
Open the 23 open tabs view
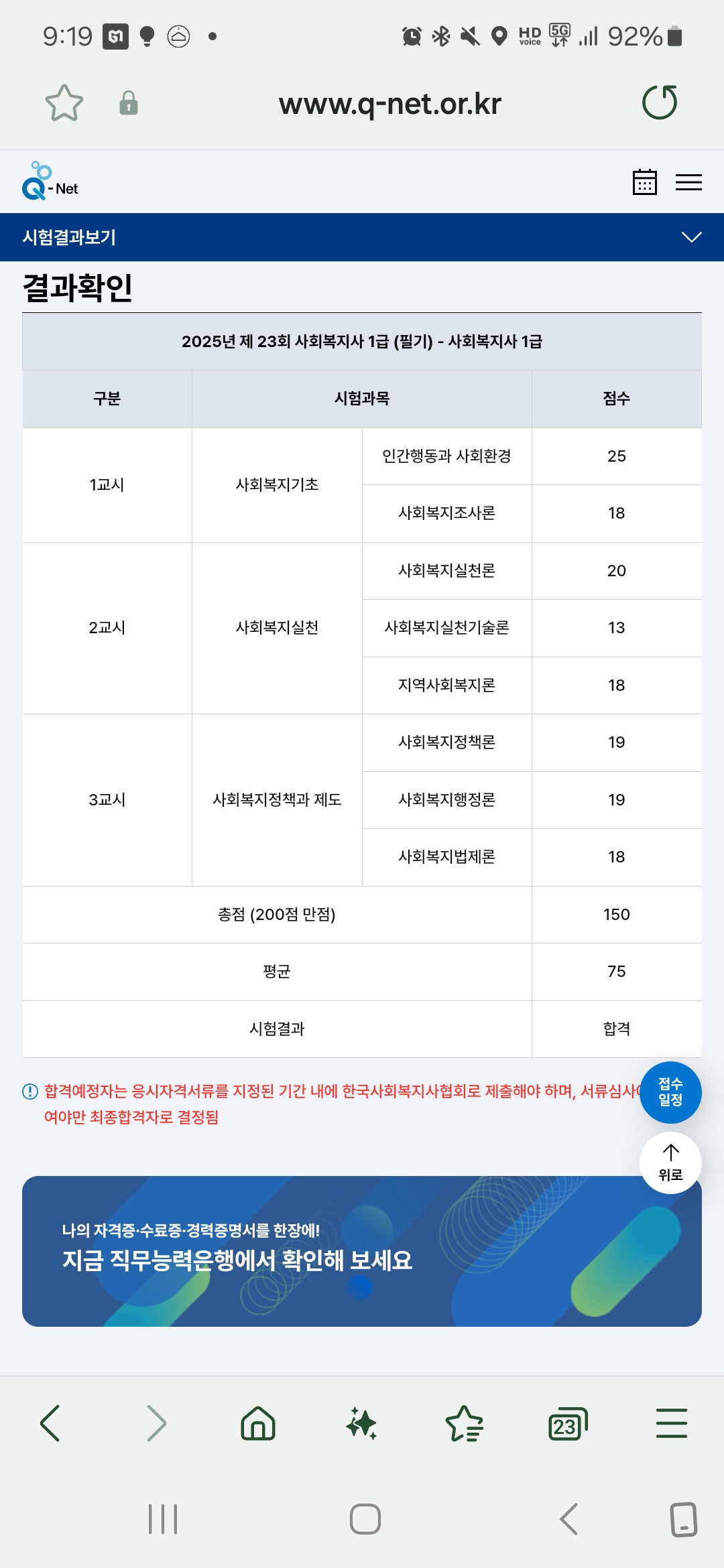[568, 1424]
